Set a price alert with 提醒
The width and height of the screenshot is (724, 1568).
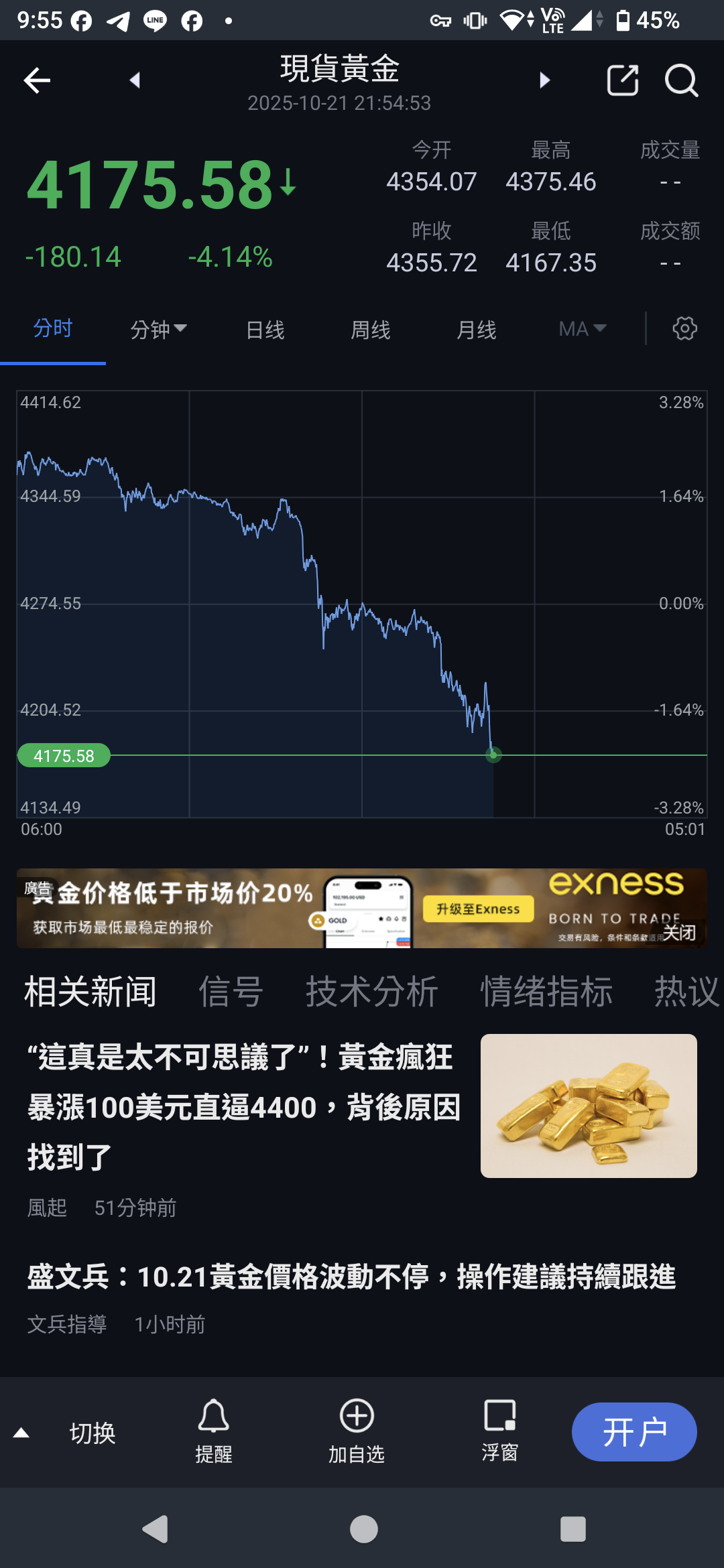[214, 1431]
